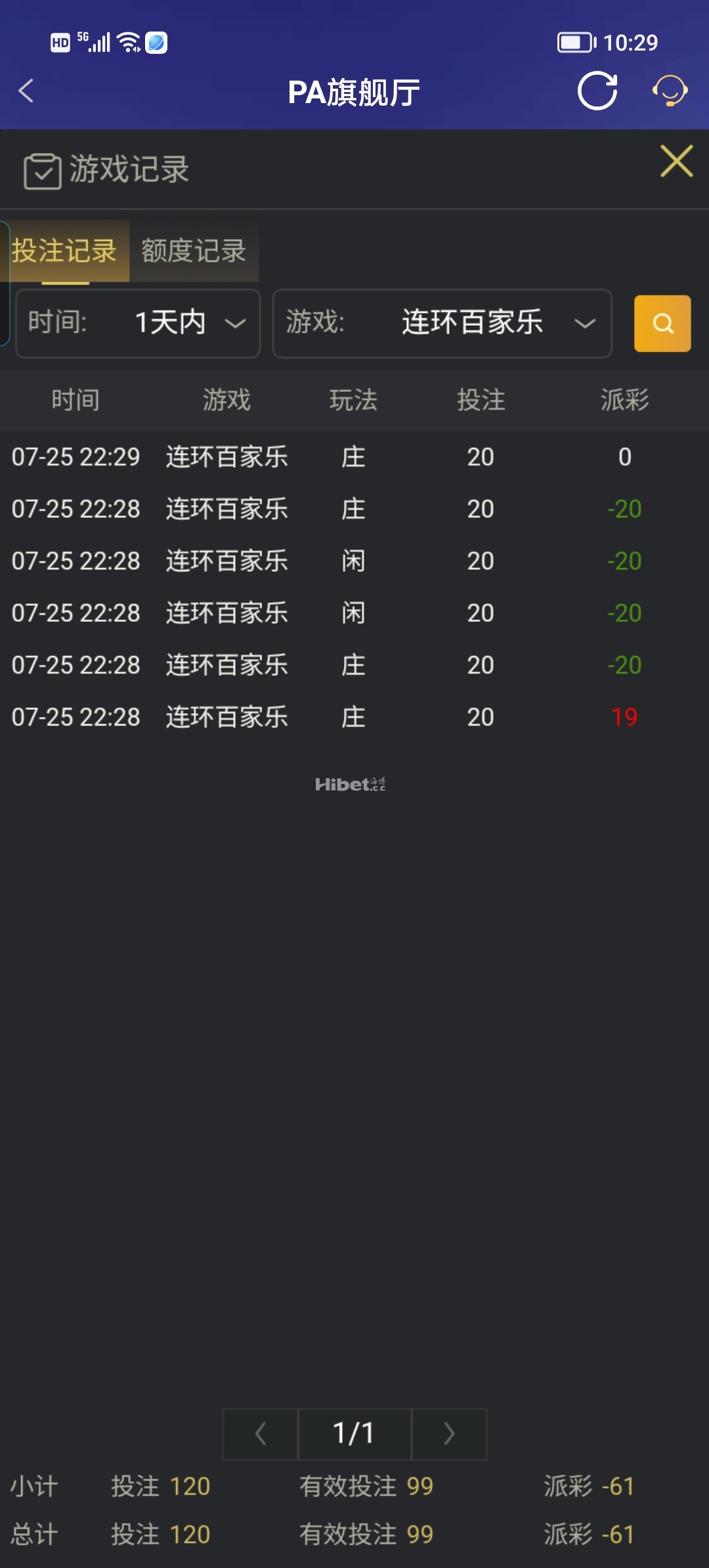Click the search magnifier button
The width and height of the screenshot is (709, 1568).
(662, 324)
